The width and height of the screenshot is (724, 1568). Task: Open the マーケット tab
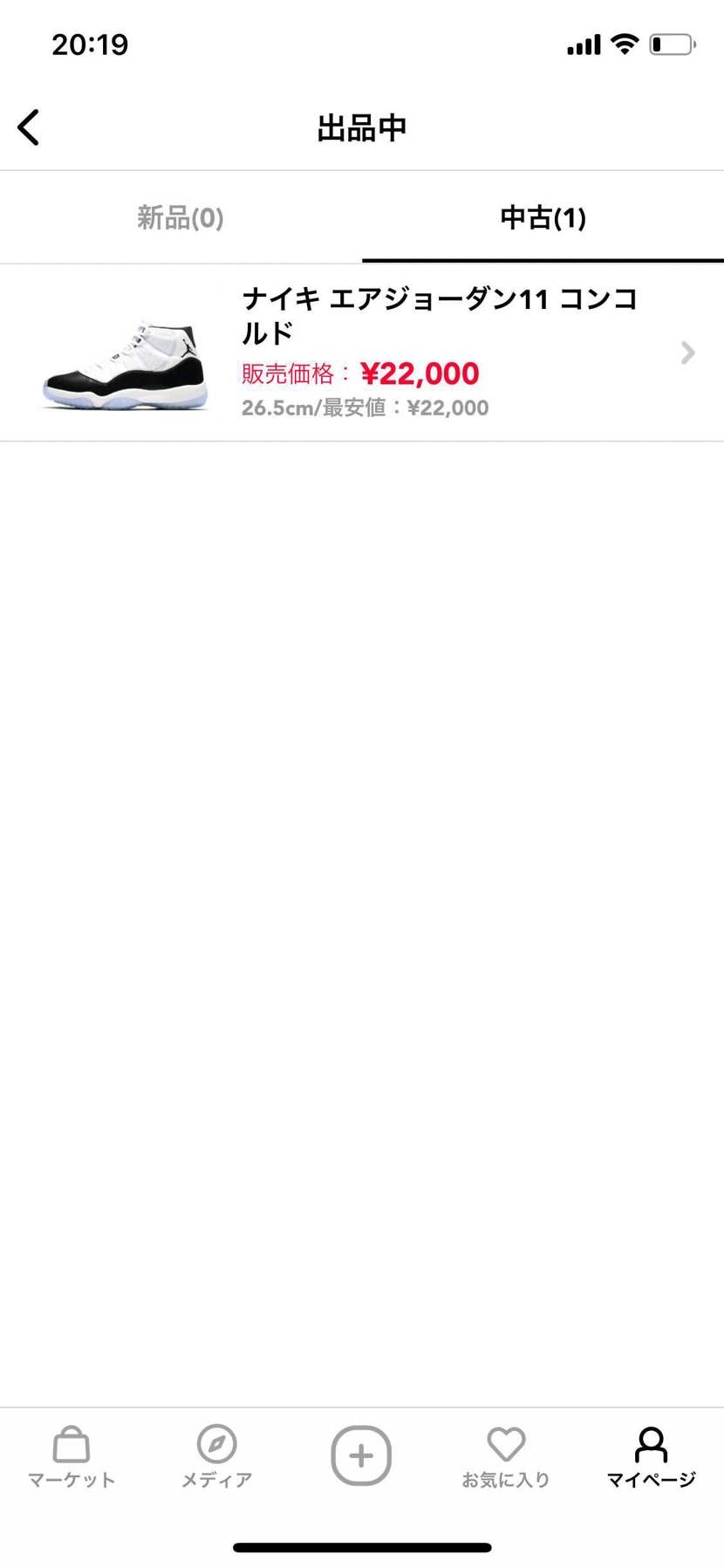(x=72, y=1456)
